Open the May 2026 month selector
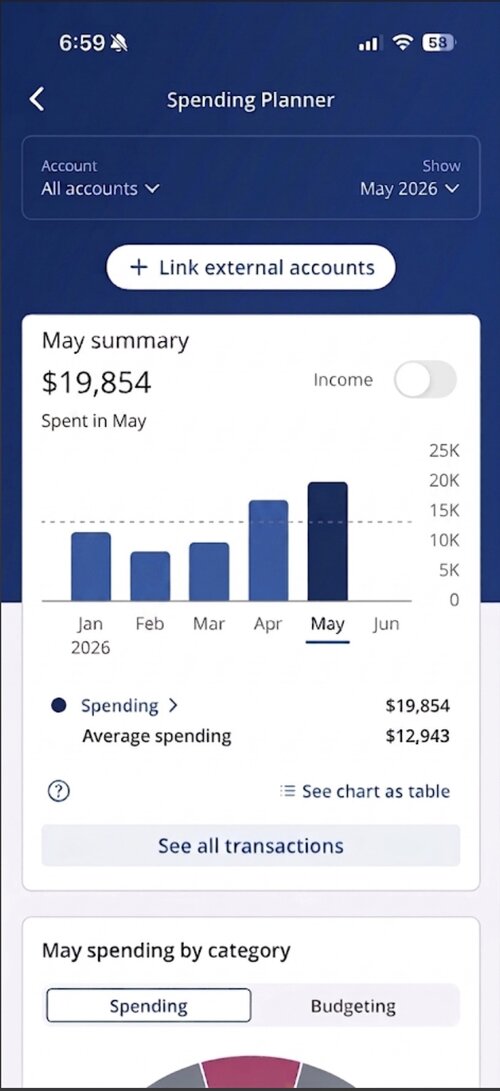This screenshot has height=1091, width=500. [x=410, y=189]
